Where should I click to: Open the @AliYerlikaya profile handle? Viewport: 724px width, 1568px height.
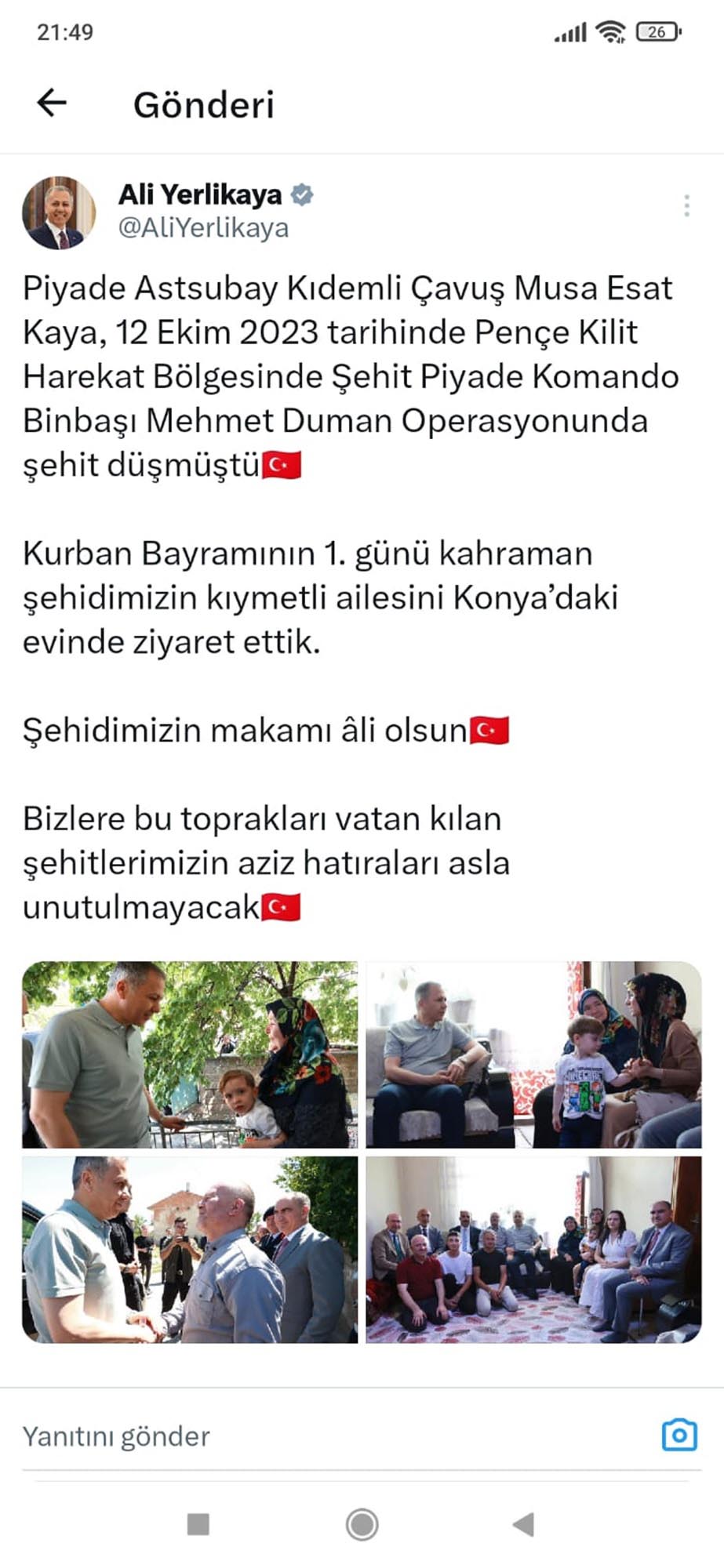tap(203, 228)
